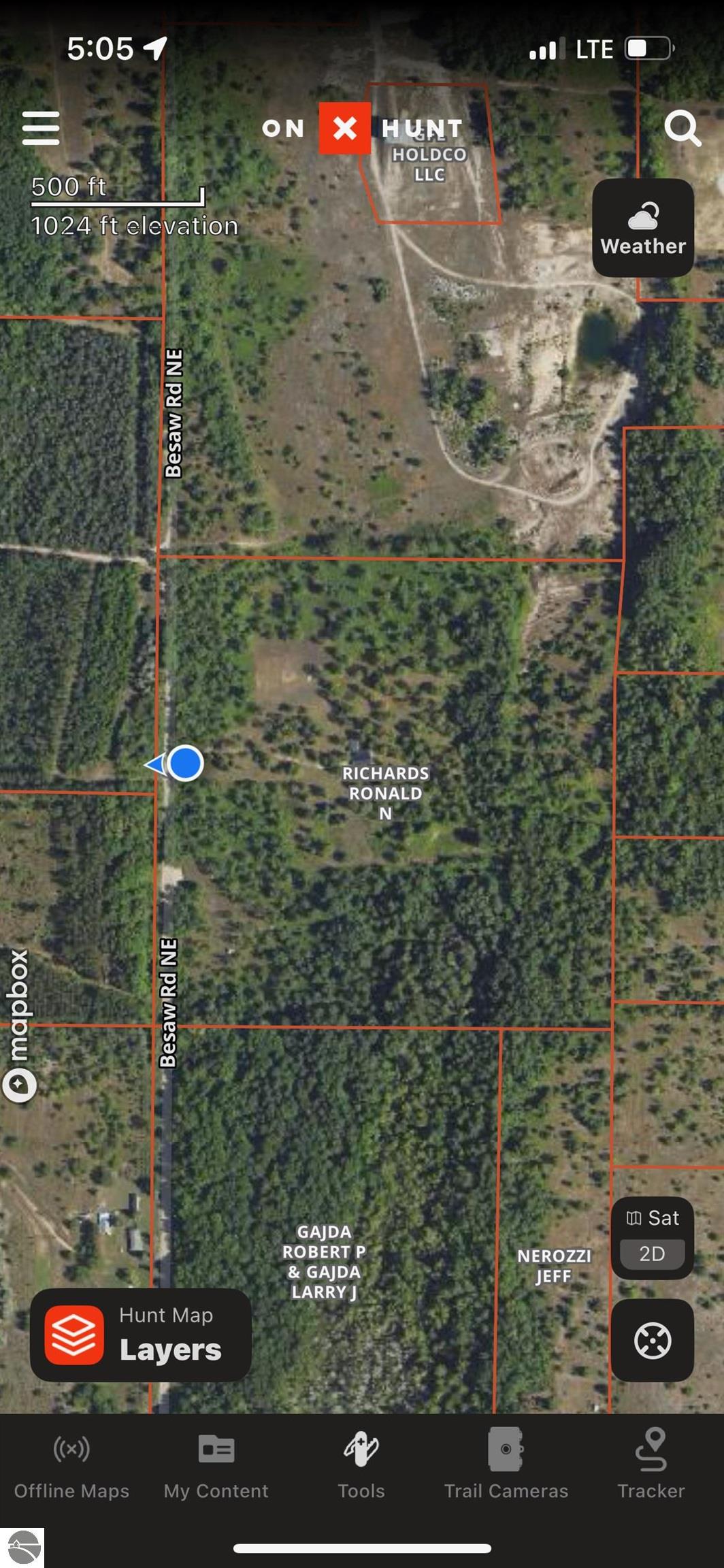Open the Weather panel

(x=642, y=228)
